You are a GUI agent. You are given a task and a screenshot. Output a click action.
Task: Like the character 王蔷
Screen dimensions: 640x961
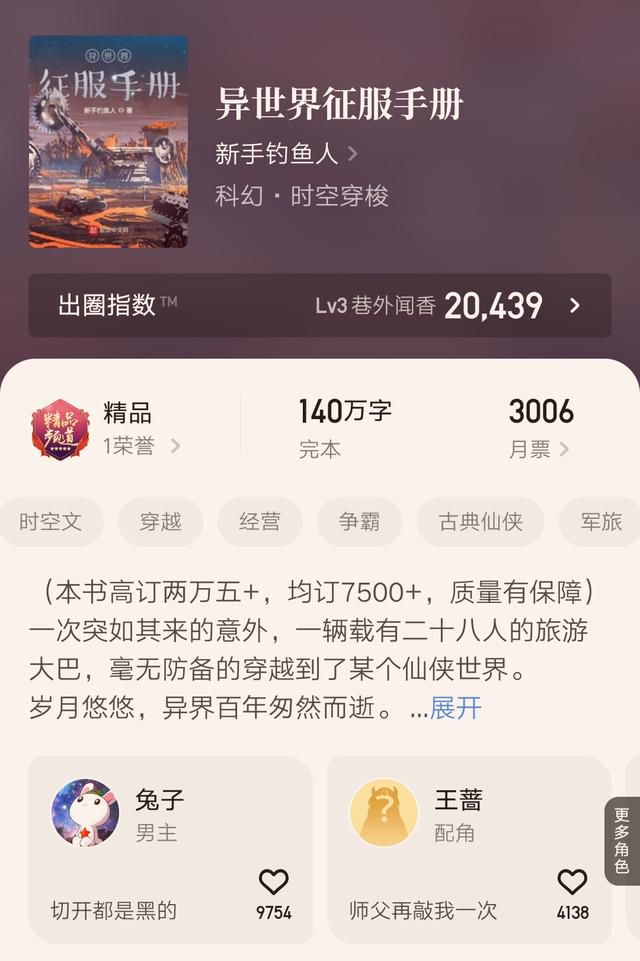click(x=572, y=882)
